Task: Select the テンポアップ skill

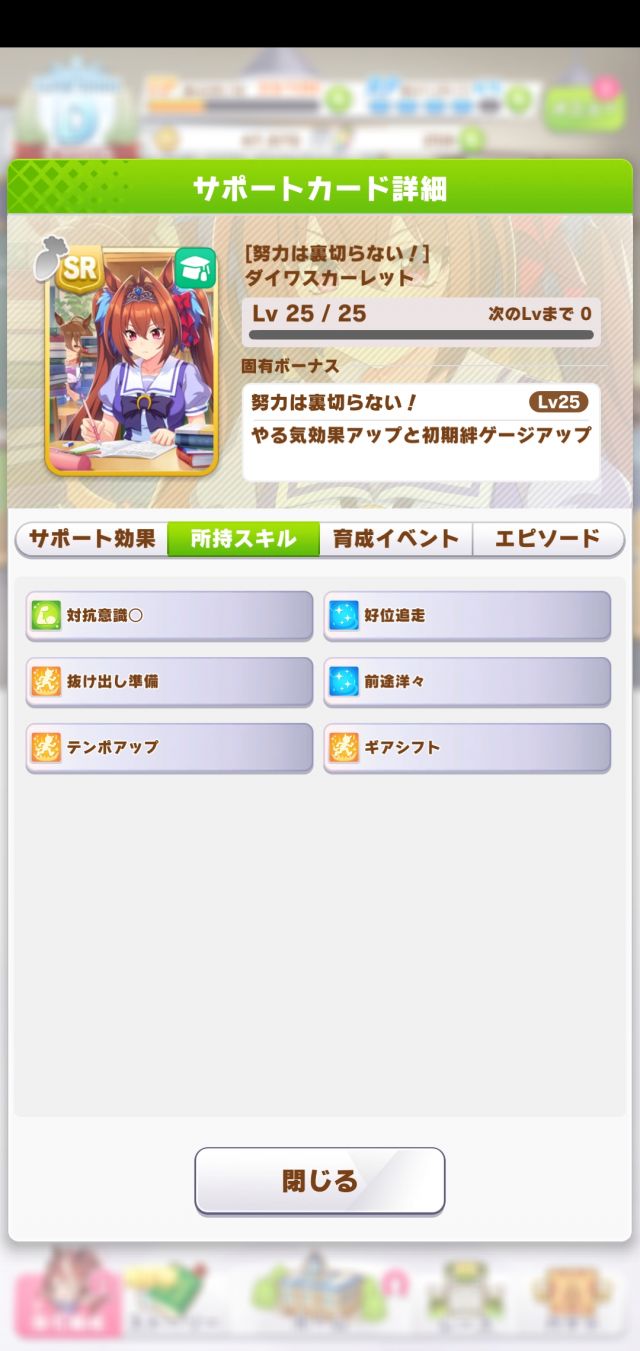Action: tap(169, 748)
